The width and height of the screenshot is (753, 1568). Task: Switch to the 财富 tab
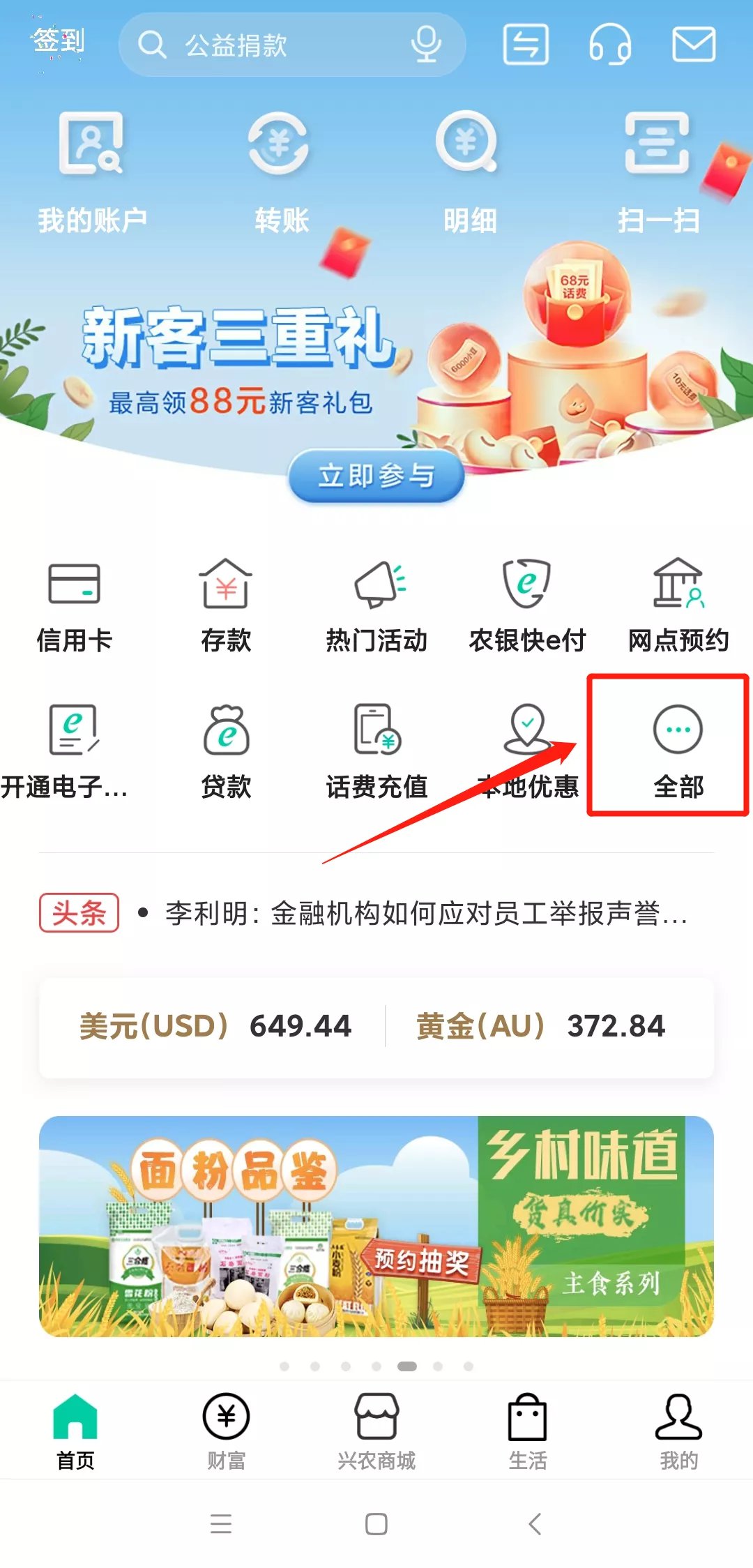click(226, 1430)
